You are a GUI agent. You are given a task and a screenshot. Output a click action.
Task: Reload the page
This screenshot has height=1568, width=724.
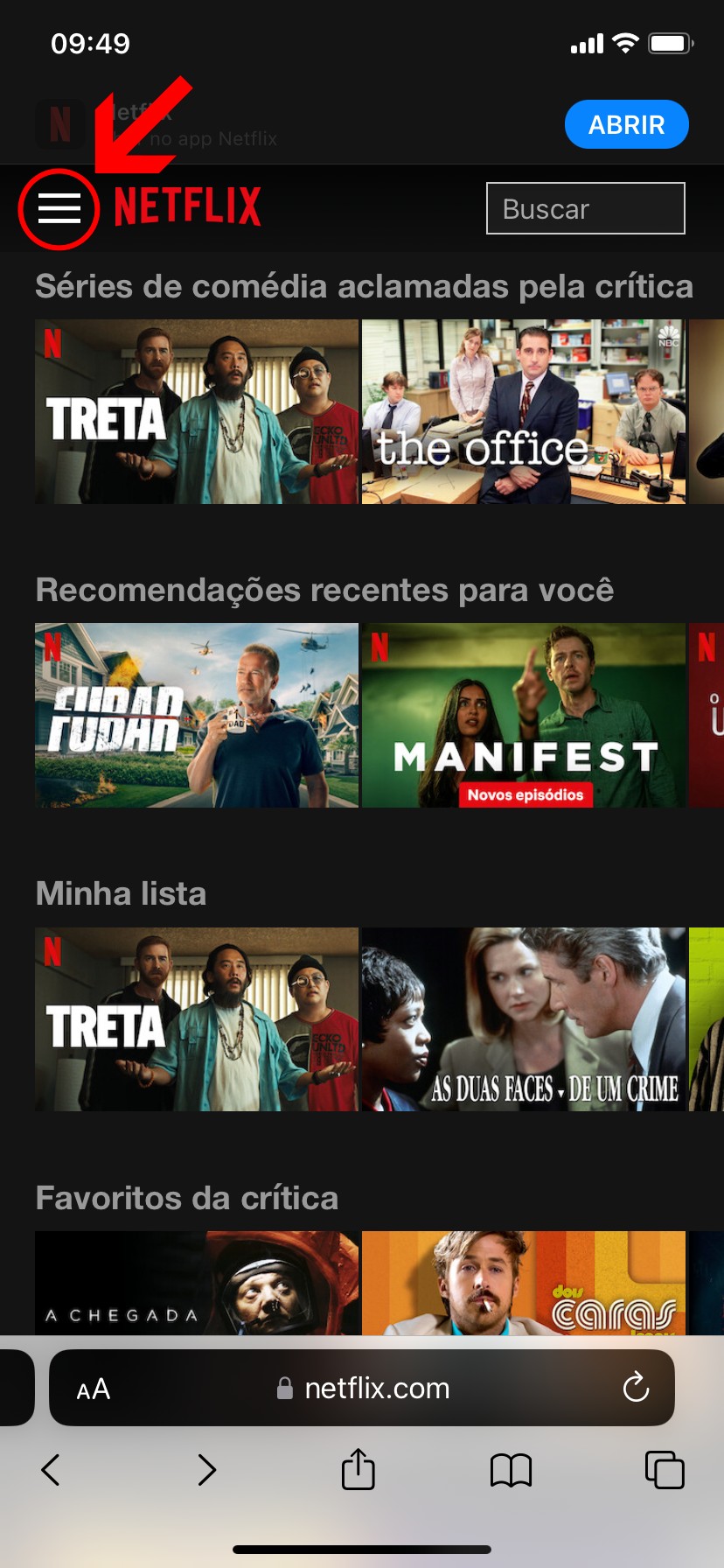tap(636, 1388)
